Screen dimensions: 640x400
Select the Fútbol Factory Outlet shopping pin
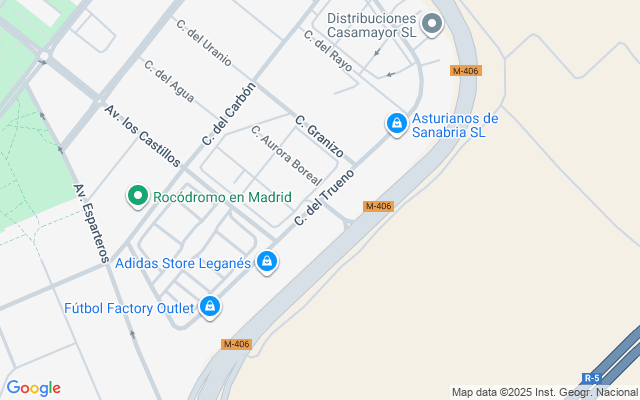[x=210, y=307]
